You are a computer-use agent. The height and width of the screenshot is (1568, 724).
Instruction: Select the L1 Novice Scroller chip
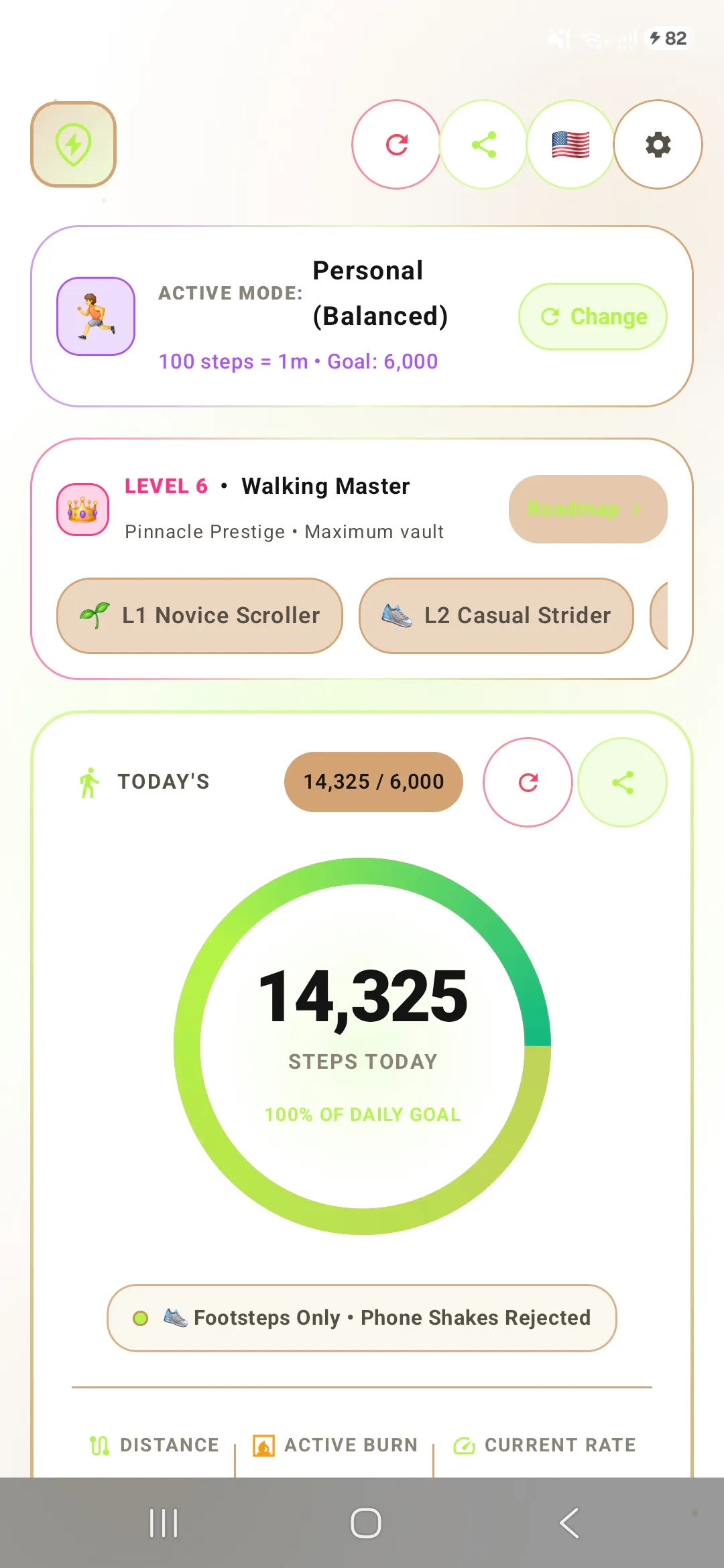point(200,615)
